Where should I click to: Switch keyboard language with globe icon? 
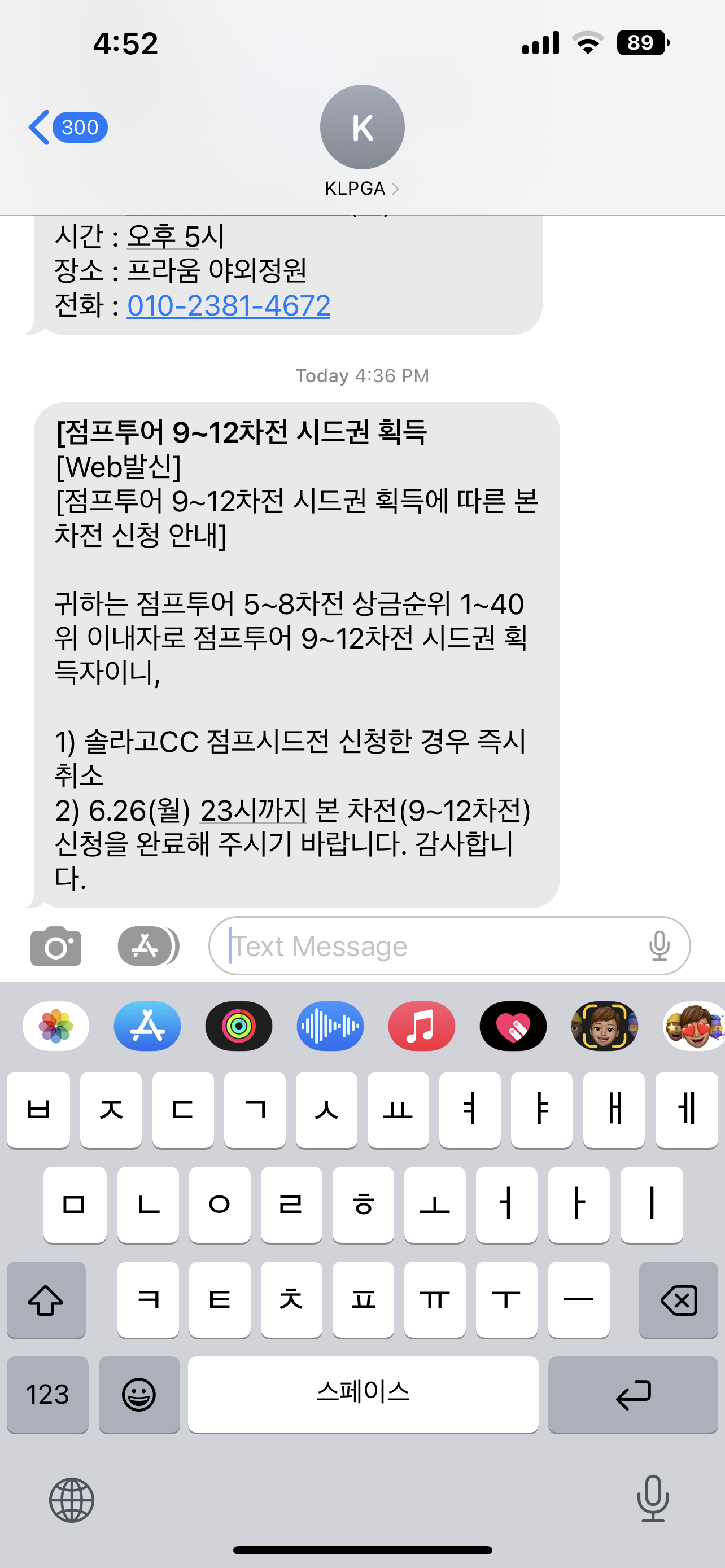[x=72, y=1500]
